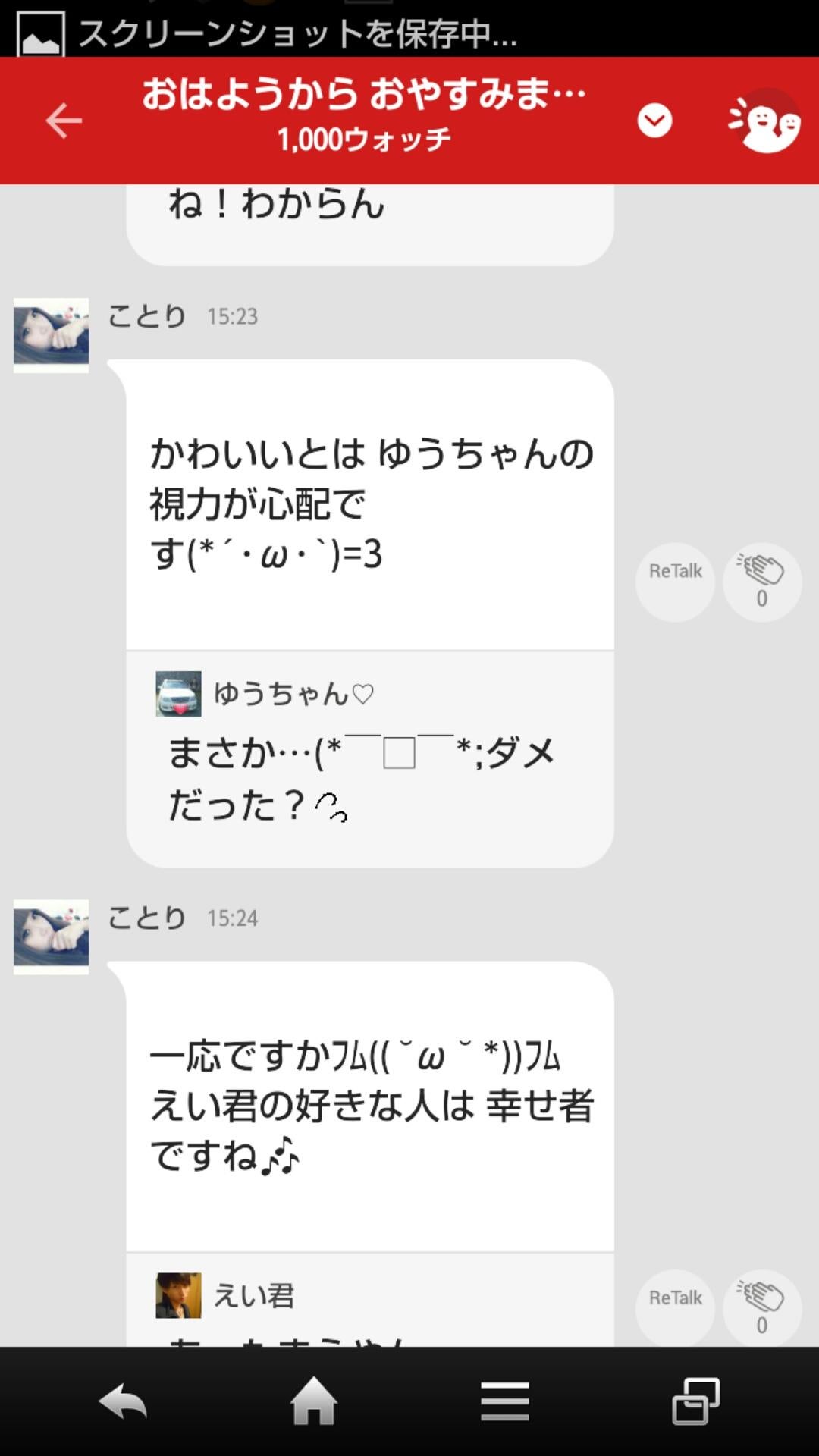Open ことり's profile avatar

pyautogui.click(x=51, y=334)
